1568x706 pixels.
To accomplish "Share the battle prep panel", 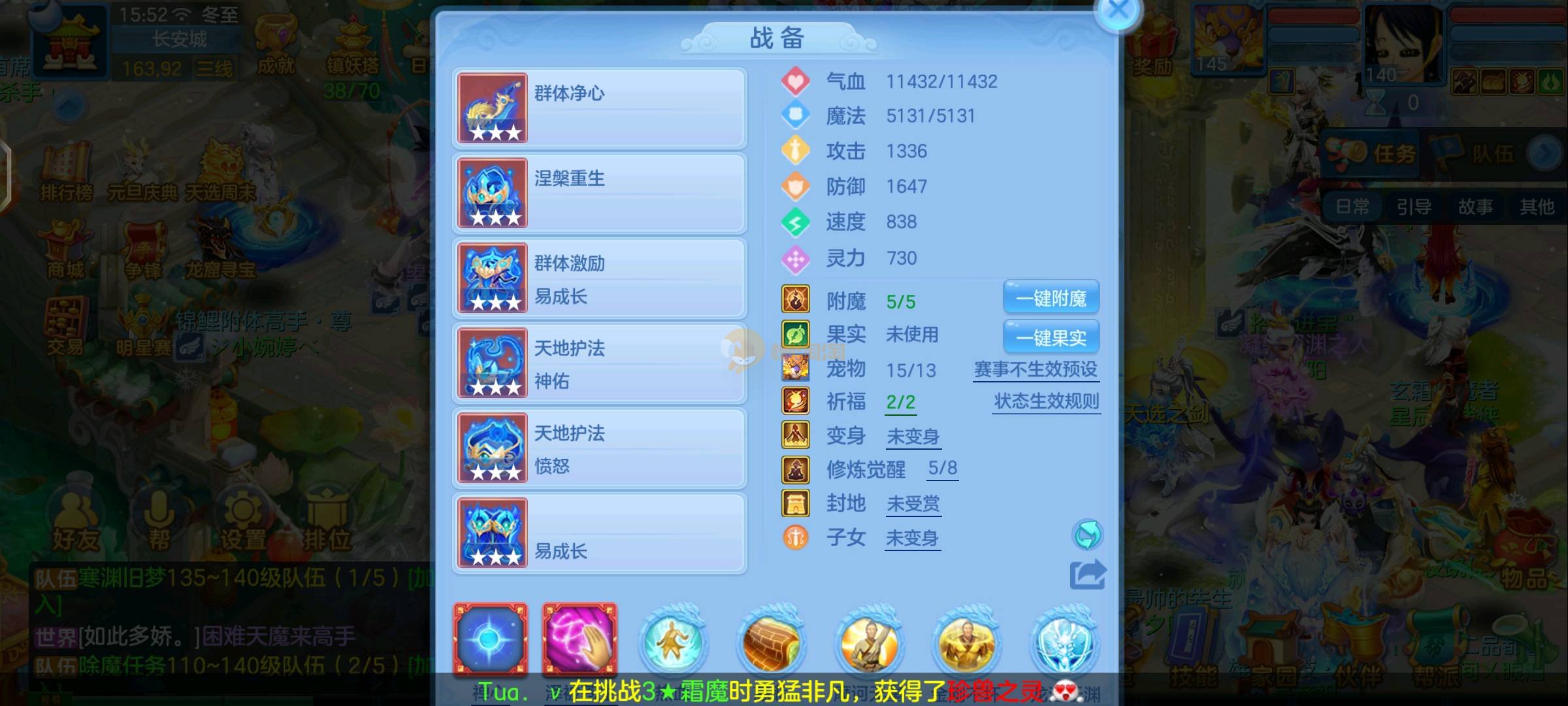I will tap(1087, 575).
